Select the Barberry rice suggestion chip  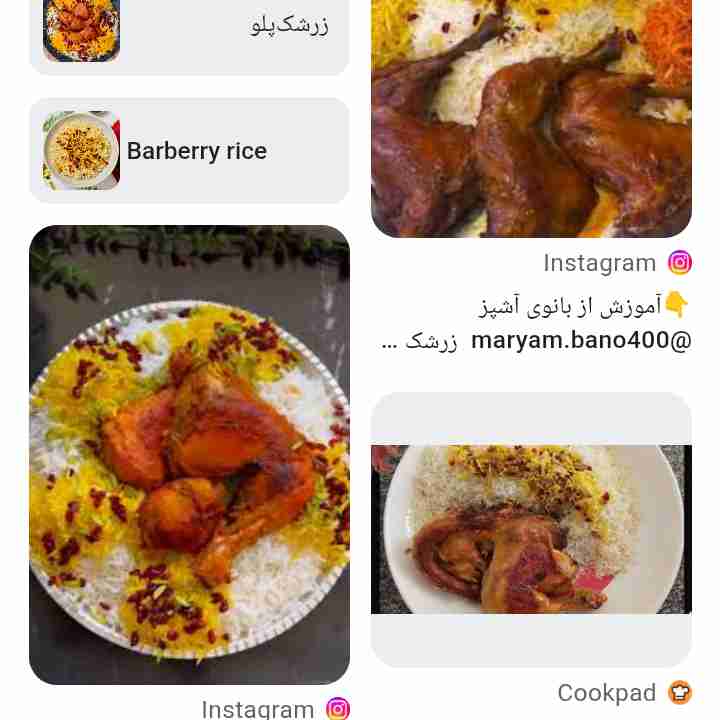coord(189,151)
